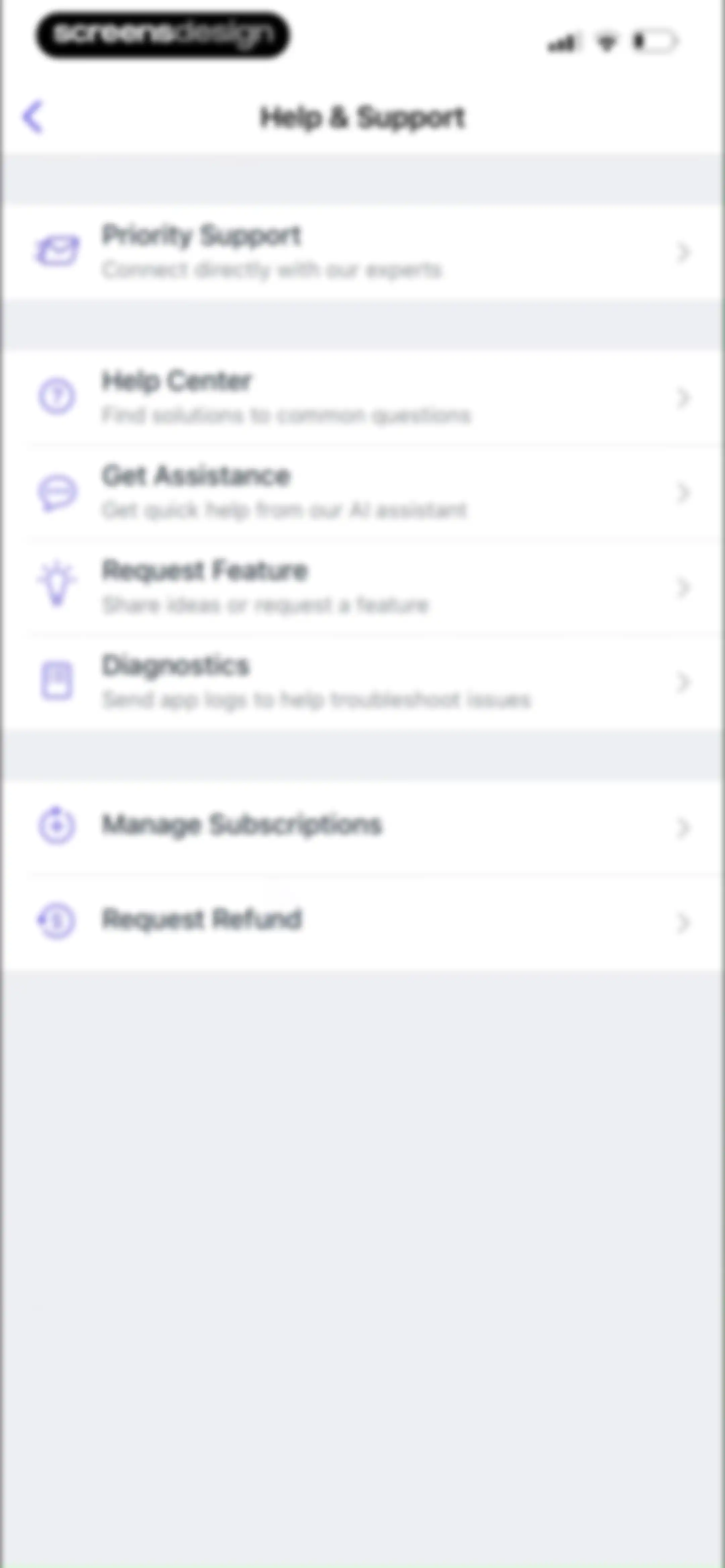Select Get Assistance from AI assistant
The height and width of the screenshot is (1568, 725).
pos(362,492)
